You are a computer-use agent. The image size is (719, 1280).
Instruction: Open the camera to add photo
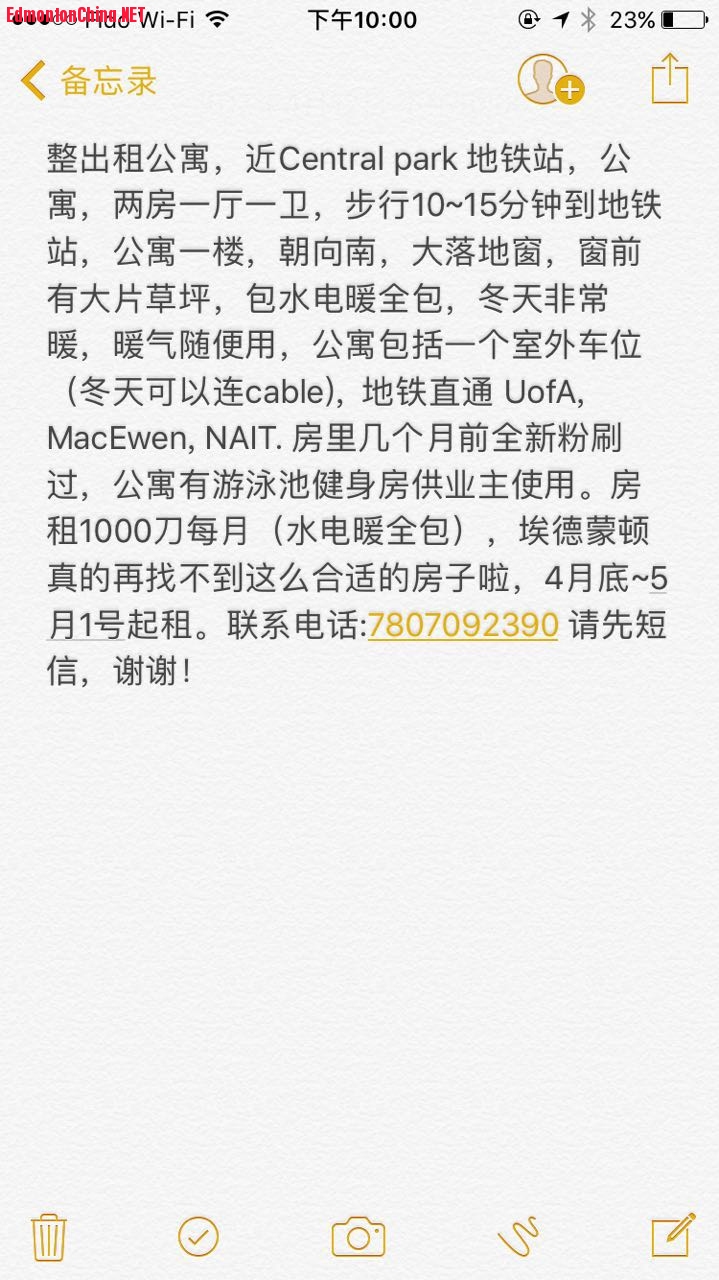click(358, 1237)
